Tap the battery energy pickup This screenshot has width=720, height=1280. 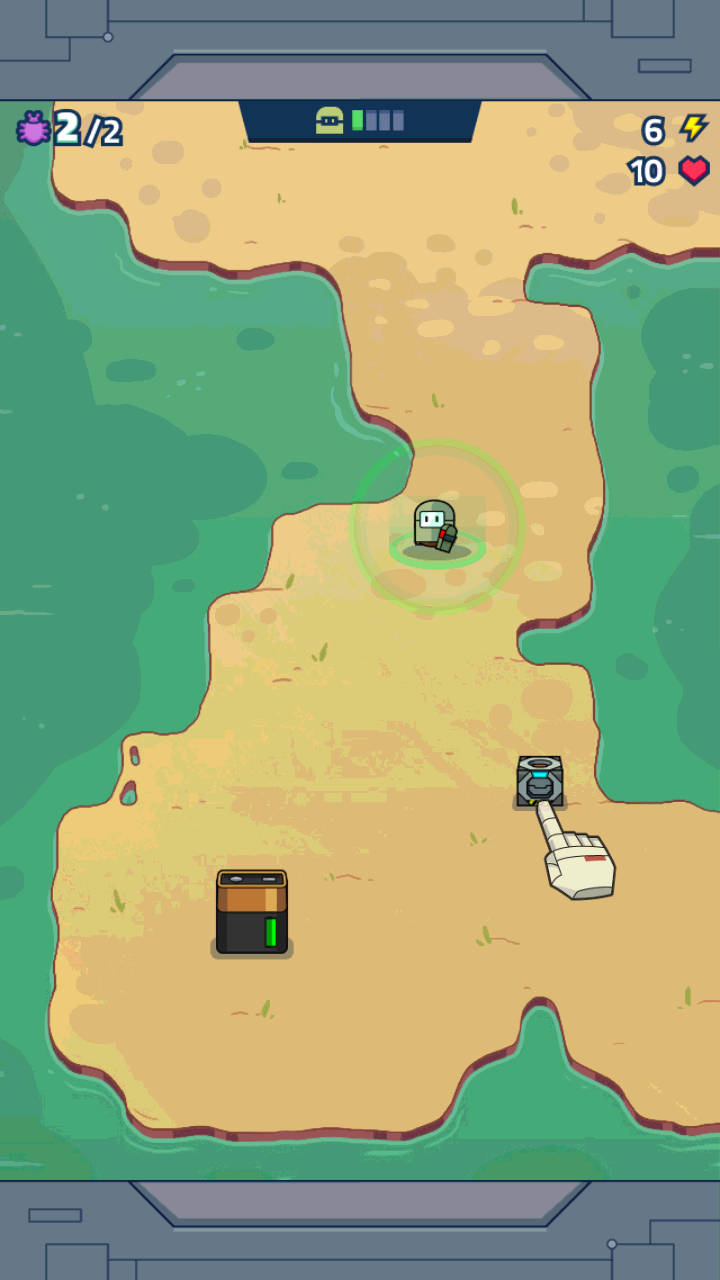(x=252, y=912)
